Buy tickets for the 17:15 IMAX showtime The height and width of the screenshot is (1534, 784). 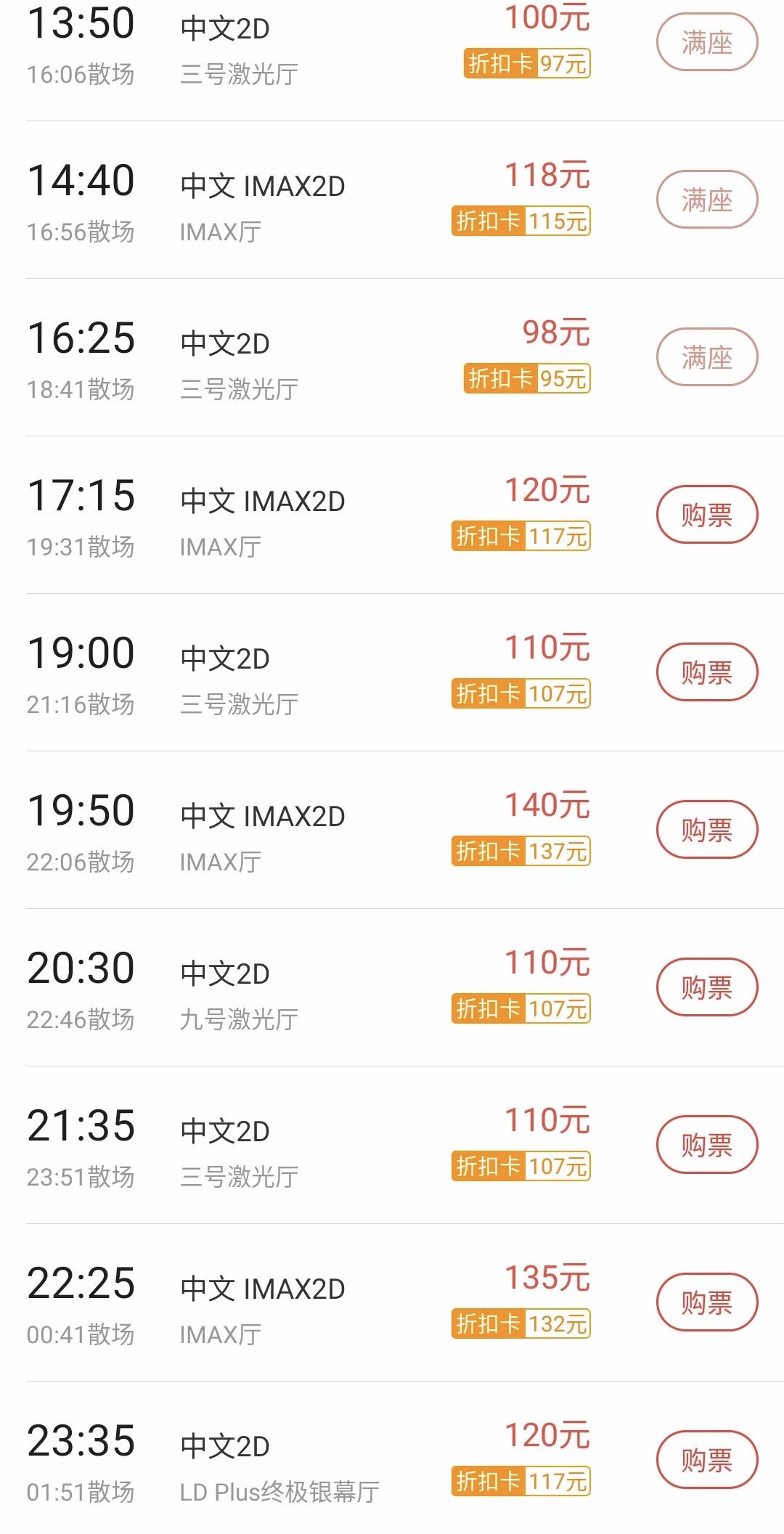(707, 515)
